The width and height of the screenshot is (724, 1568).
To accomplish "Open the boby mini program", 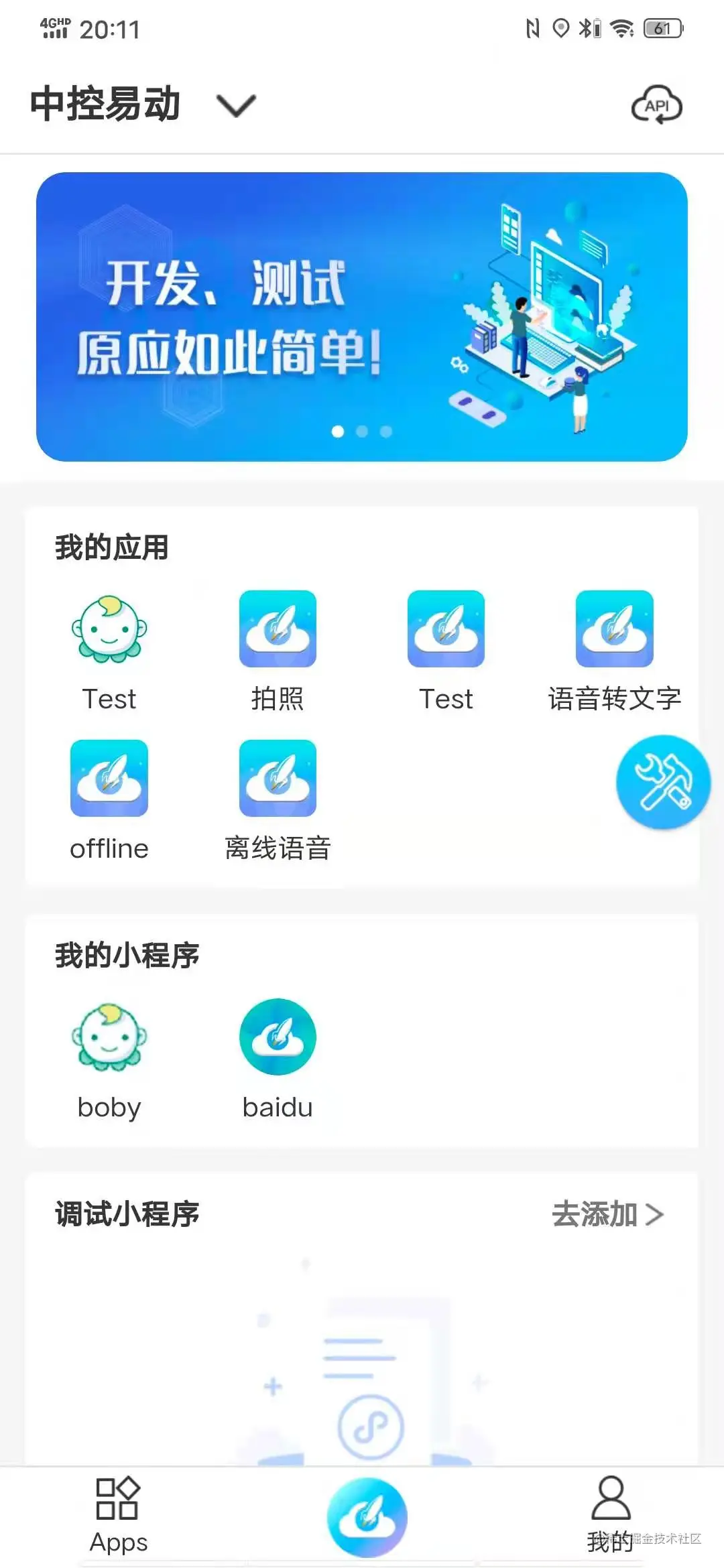I will 109,1037.
